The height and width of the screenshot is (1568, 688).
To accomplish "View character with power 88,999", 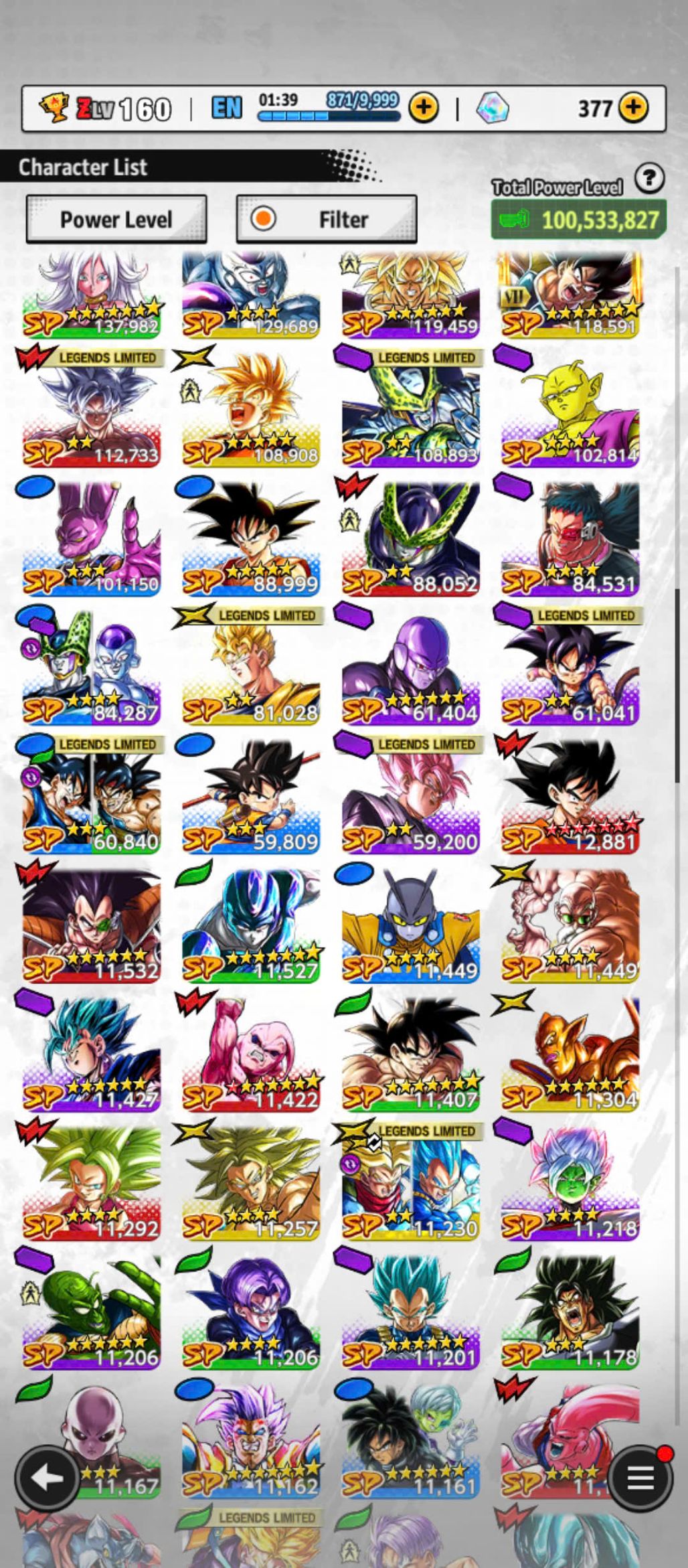I will pyautogui.click(x=251, y=539).
